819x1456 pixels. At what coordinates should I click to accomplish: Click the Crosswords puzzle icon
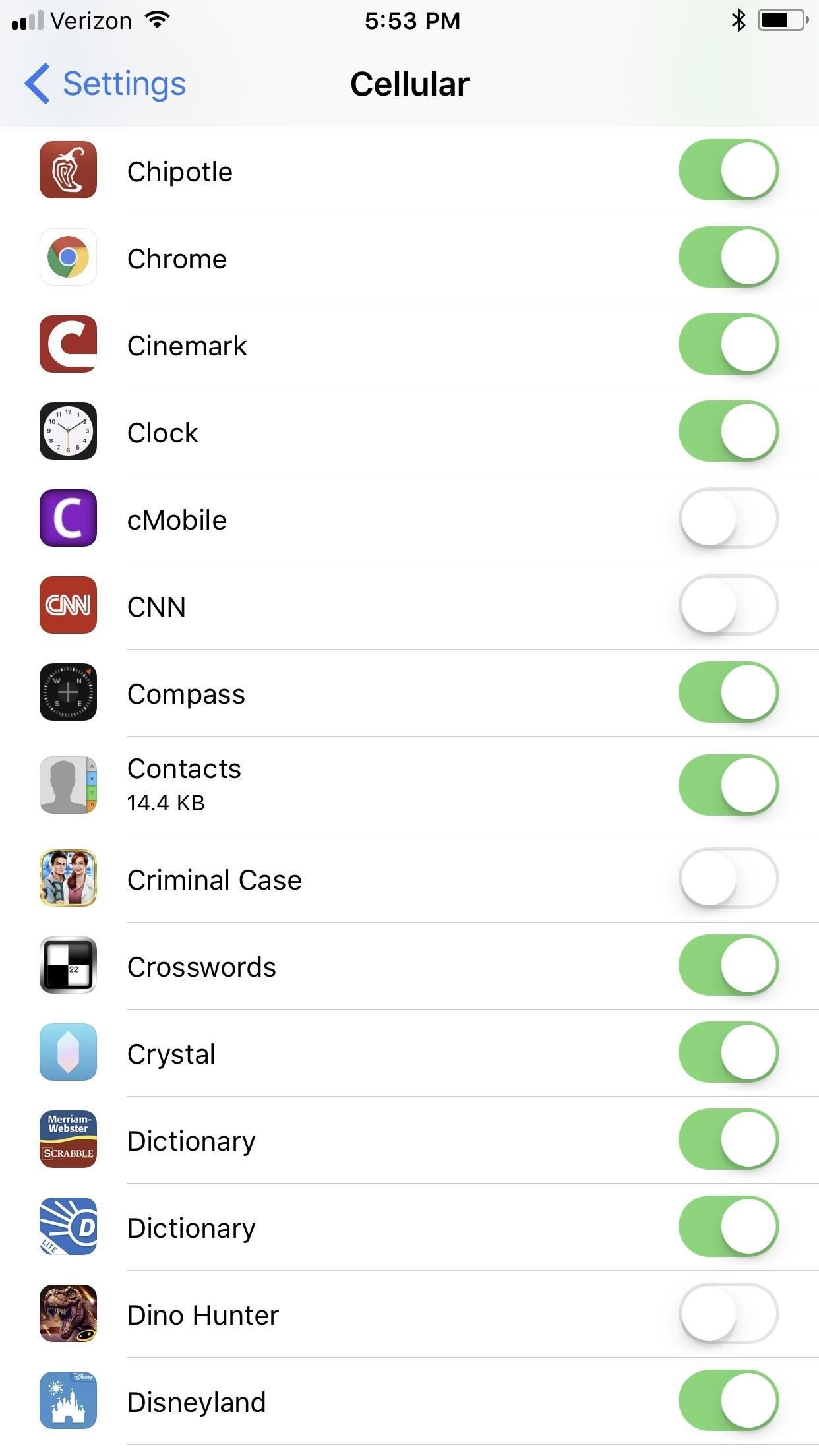(68, 966)
